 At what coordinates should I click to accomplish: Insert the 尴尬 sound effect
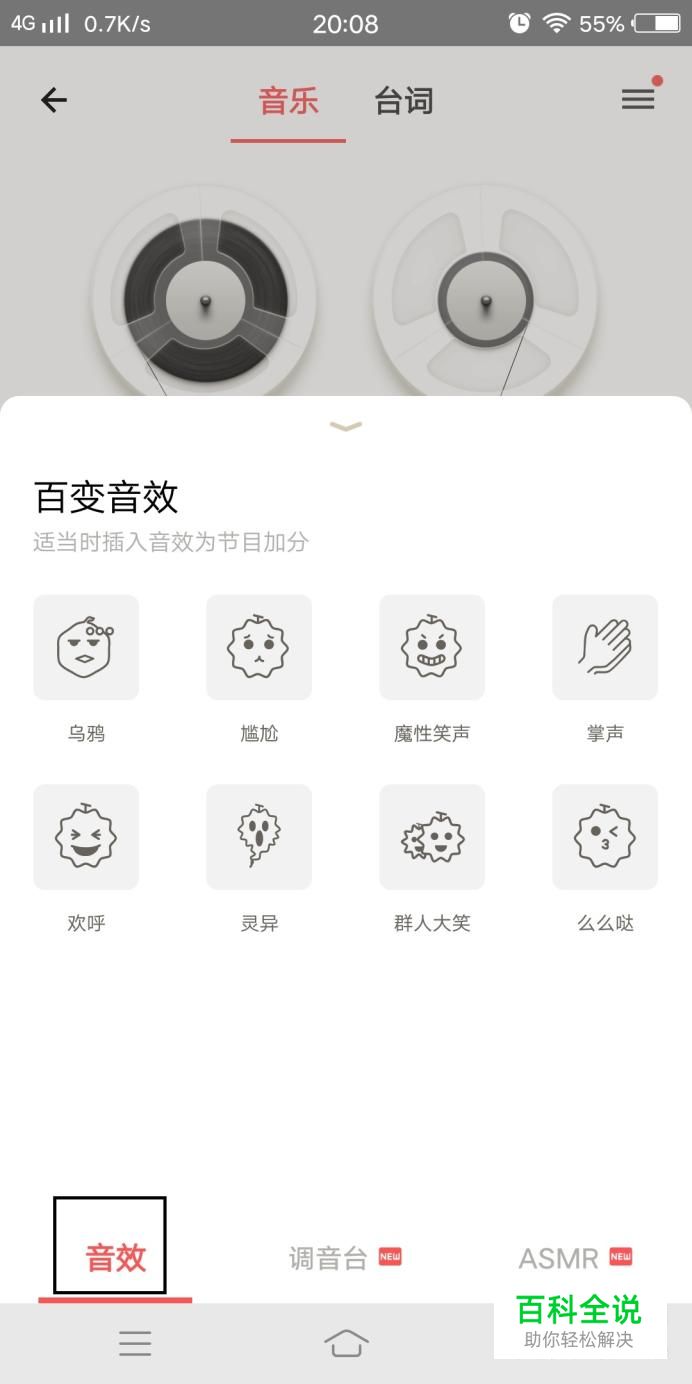pos(259,647)
